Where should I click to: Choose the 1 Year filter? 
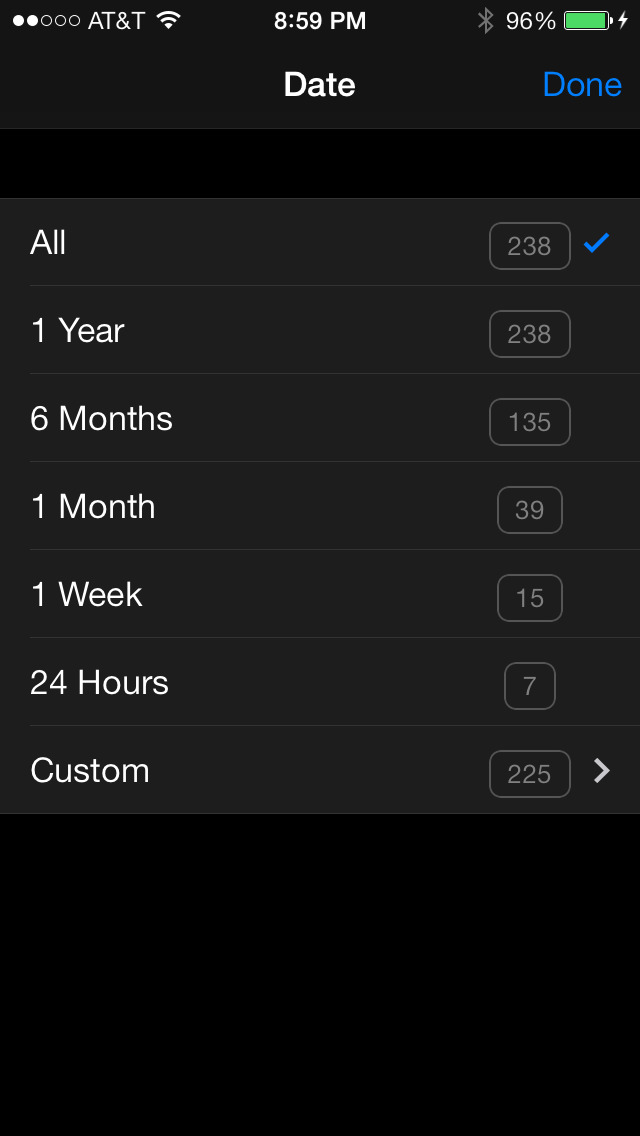pos(320,330)
